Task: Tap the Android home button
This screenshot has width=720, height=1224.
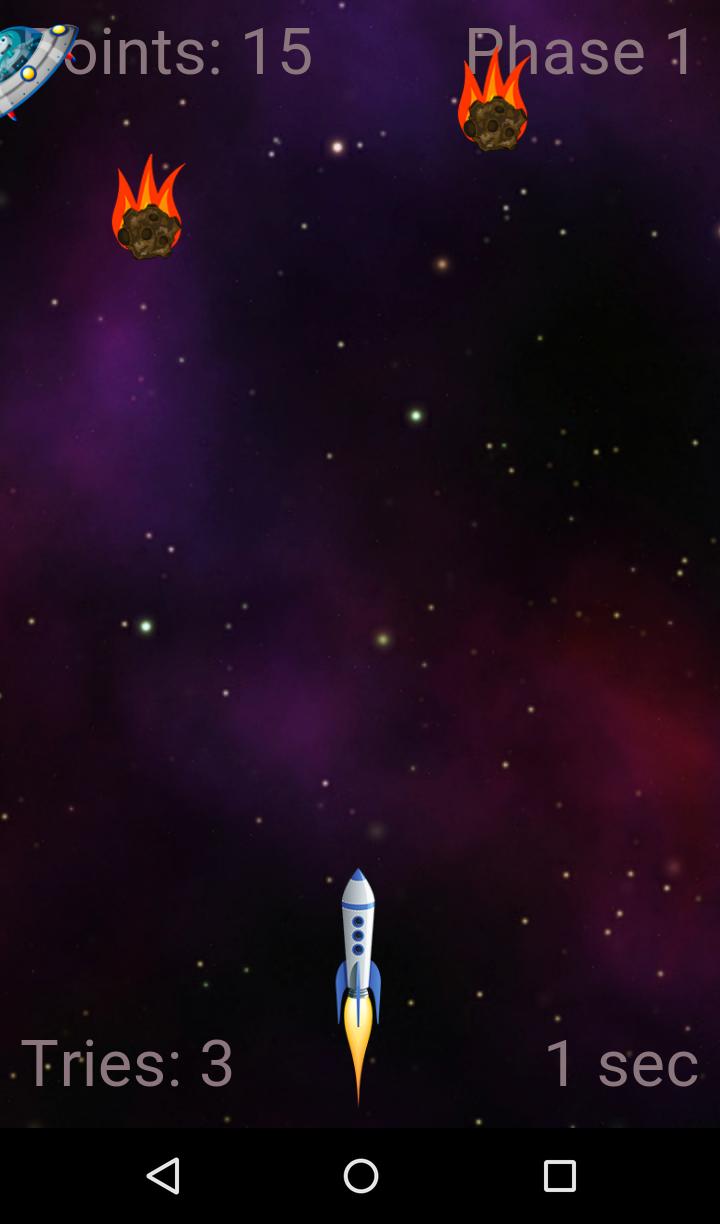Action: [362, 1176]
